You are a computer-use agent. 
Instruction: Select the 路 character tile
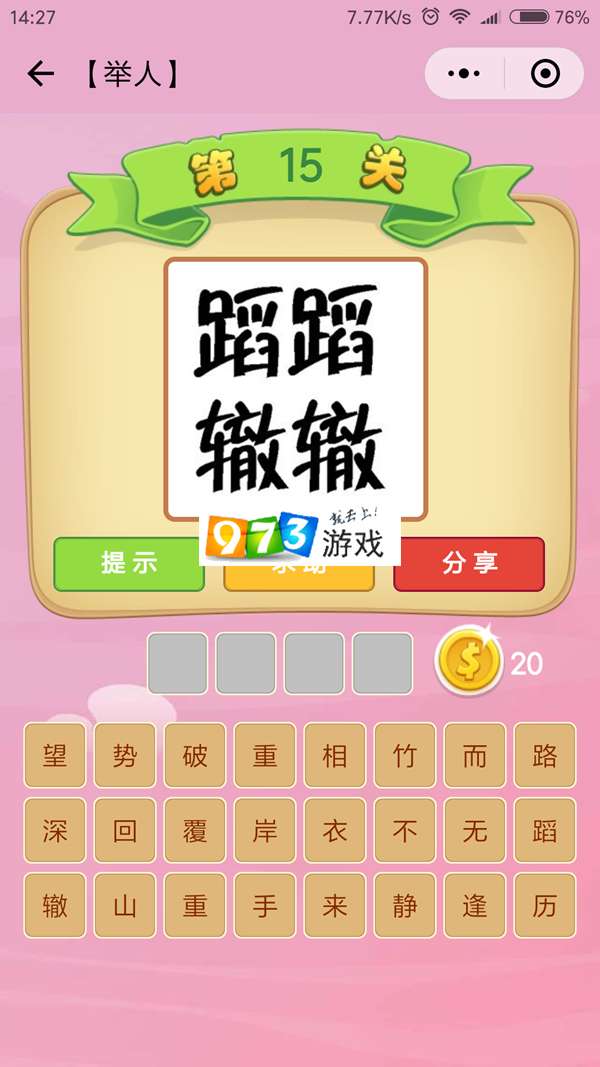[x=545, y=756]
